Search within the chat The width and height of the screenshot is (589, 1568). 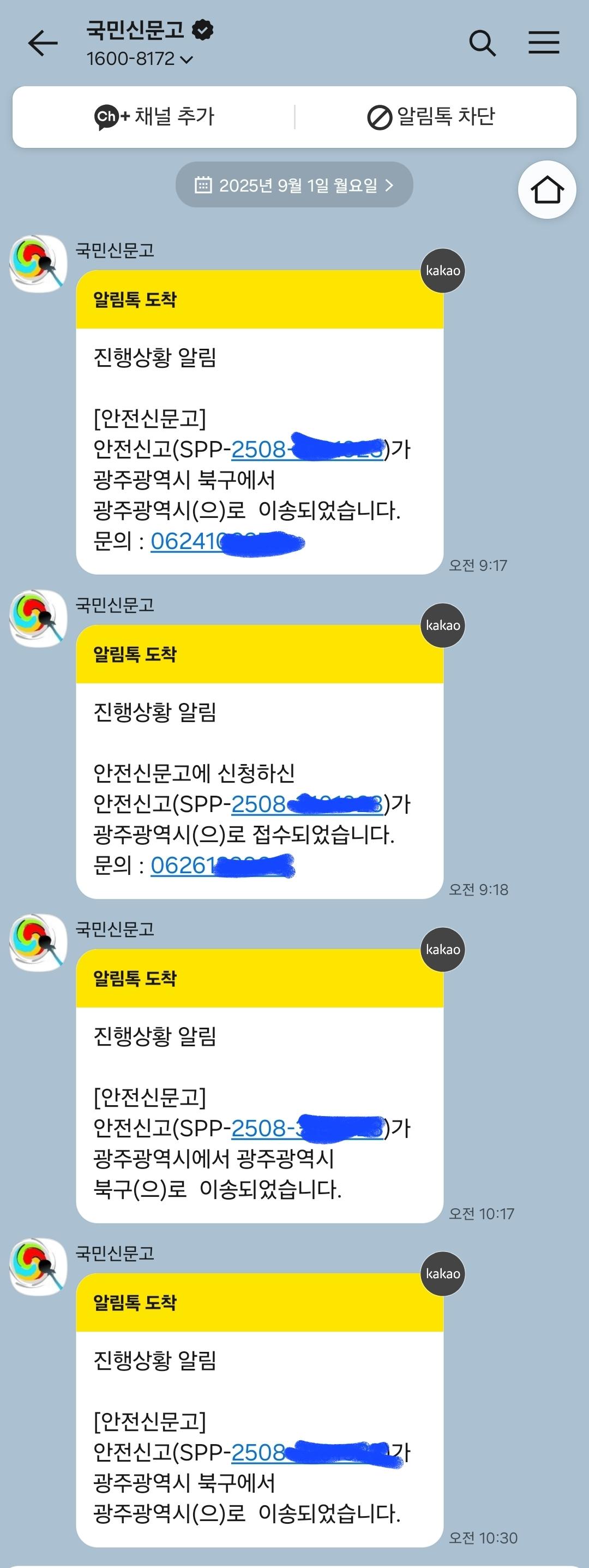482,43
